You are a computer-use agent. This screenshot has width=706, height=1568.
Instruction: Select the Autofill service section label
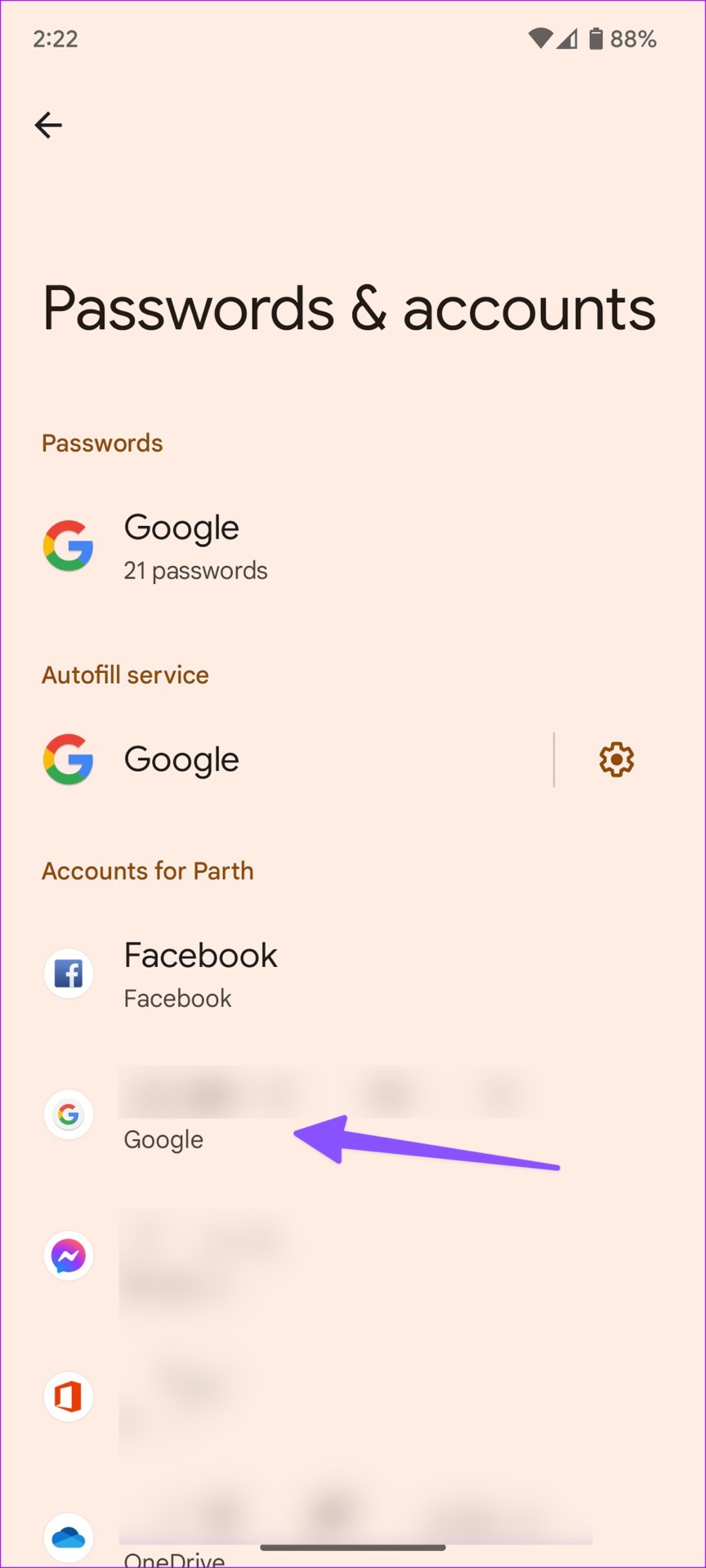click(x=125, y=675)
